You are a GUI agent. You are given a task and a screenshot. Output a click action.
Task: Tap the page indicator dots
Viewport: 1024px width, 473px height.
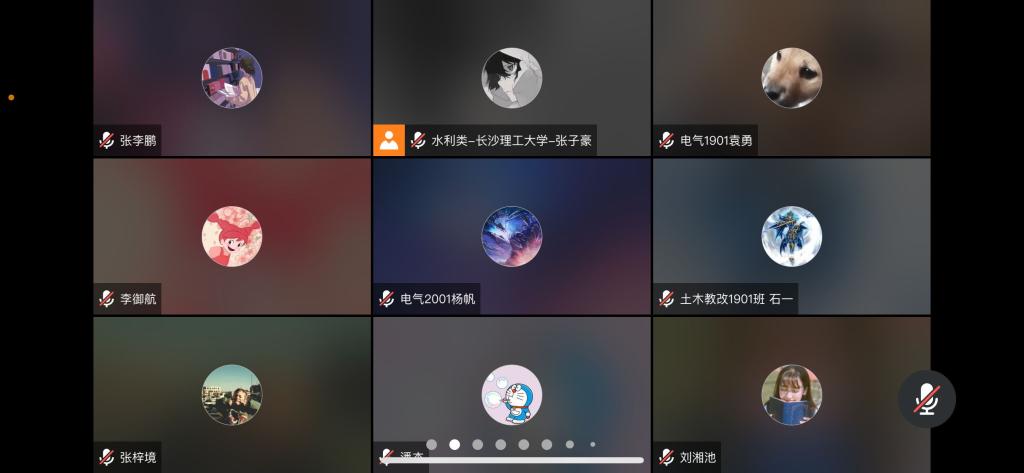pyautogui.click(x=510, y=444)
